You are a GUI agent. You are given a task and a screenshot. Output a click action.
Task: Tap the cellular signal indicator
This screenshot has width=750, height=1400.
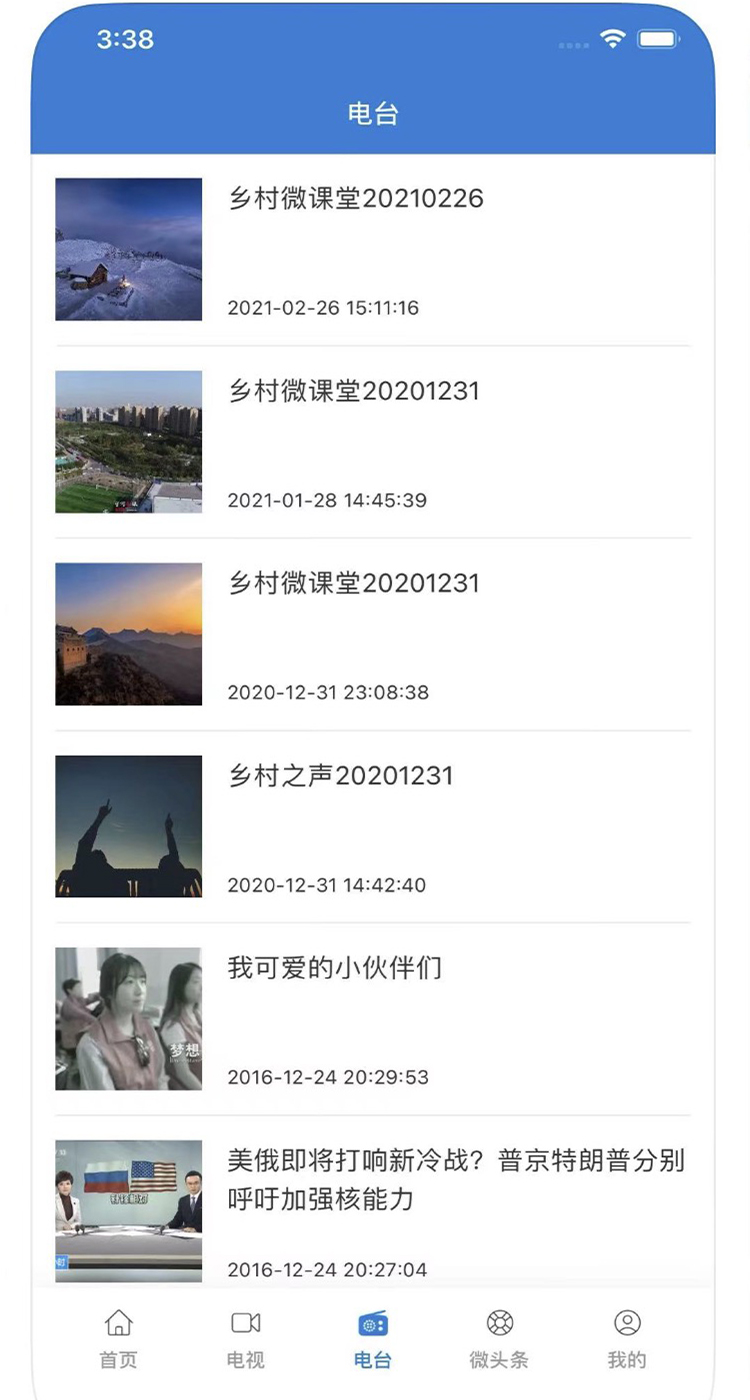(573, 44)
